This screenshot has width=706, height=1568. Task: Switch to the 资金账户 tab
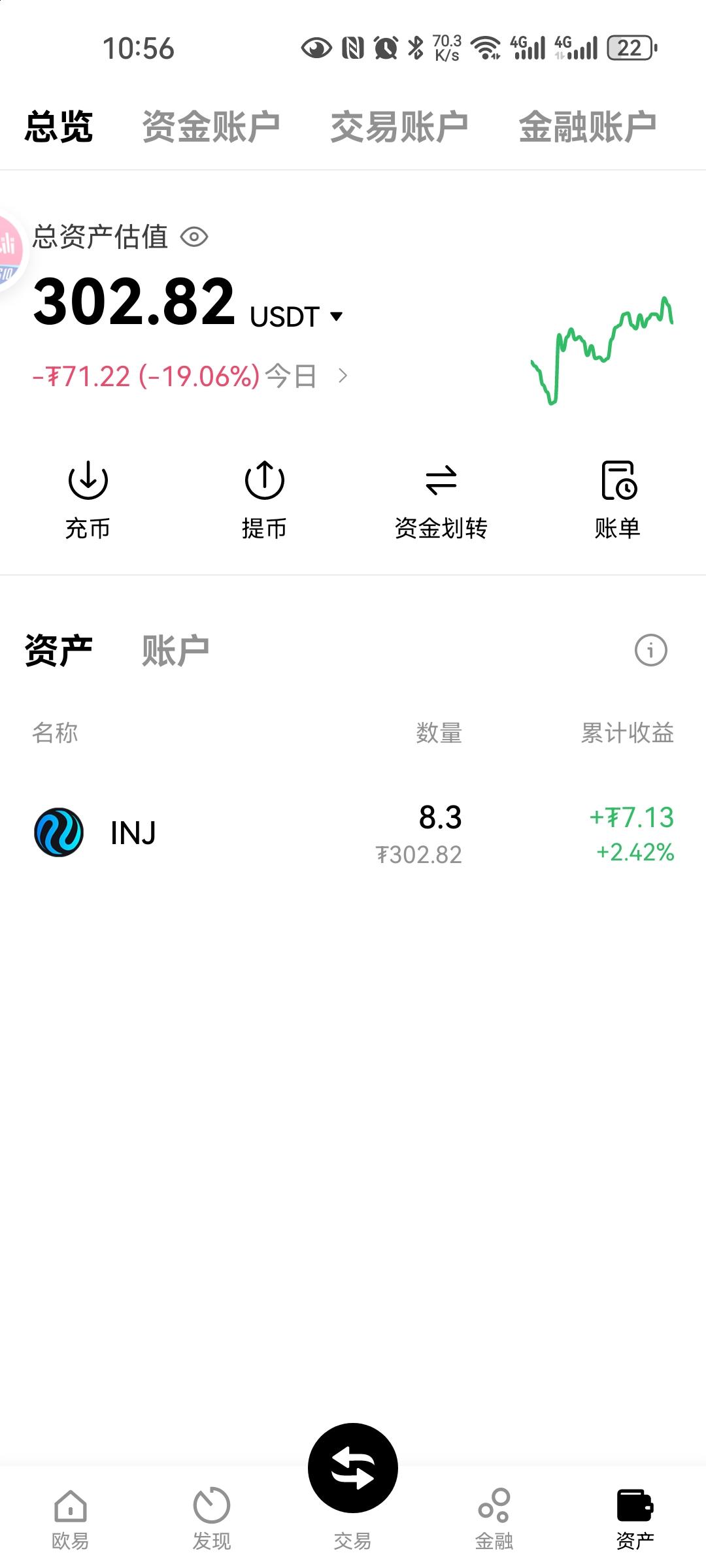pos(211,126)
